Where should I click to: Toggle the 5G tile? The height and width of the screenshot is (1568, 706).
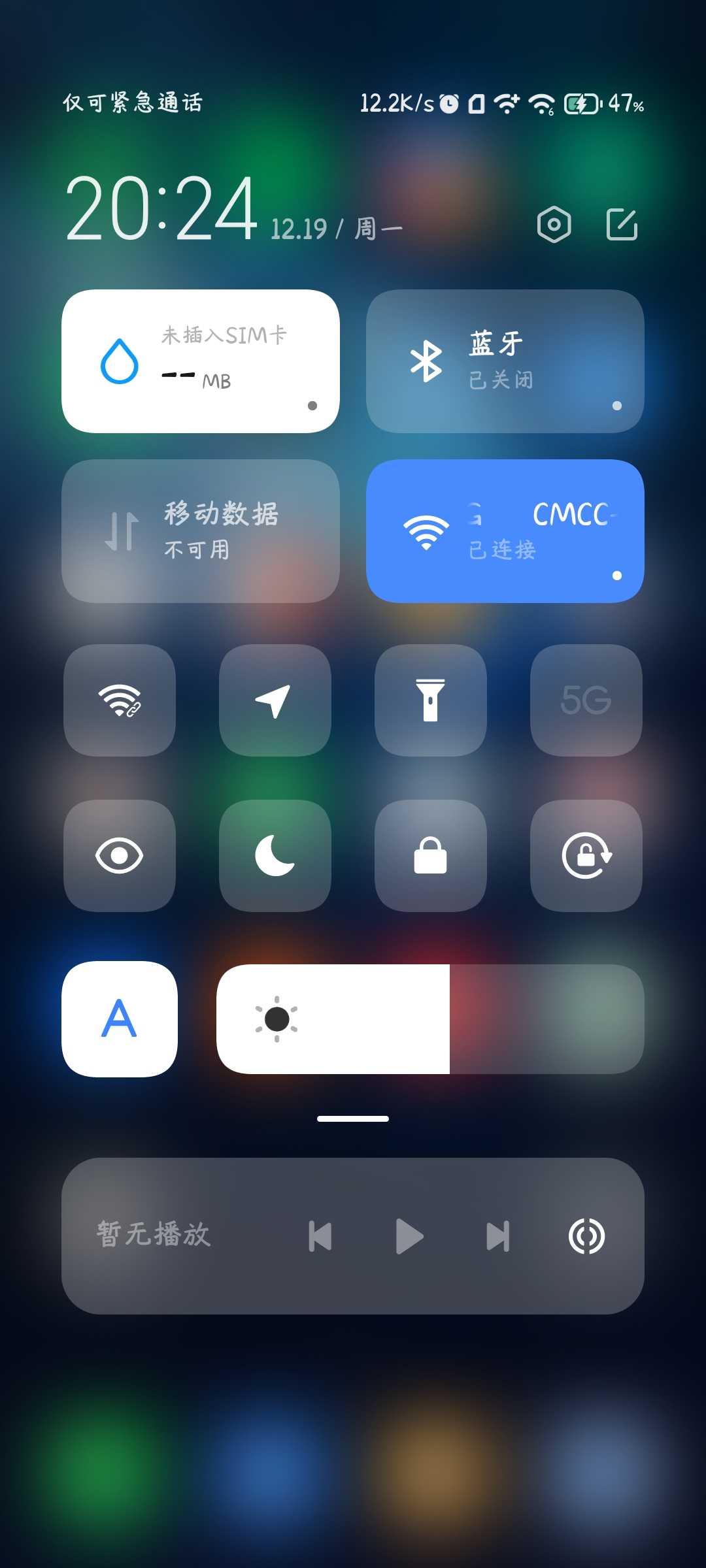(x=586, y=700)
